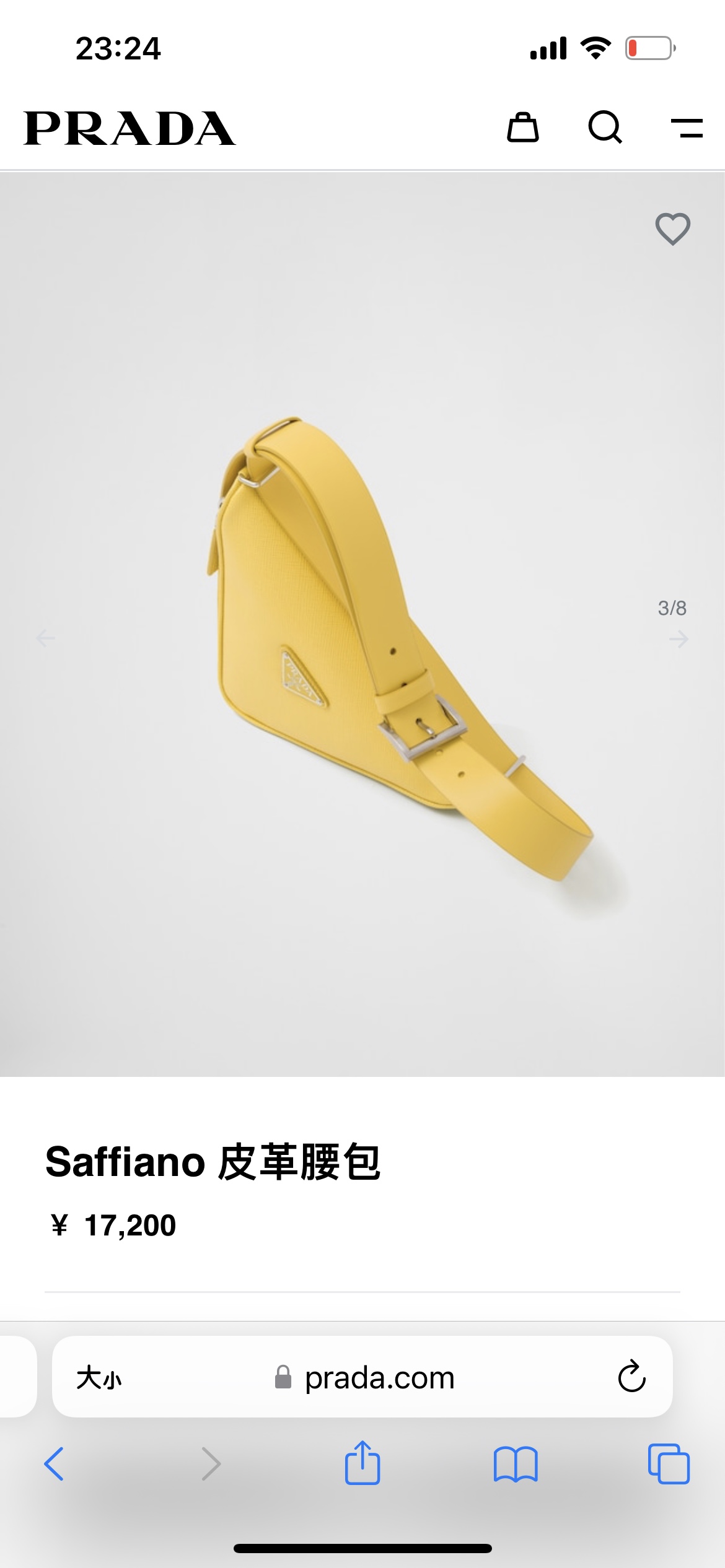The height and width of the screenshot is (1568, 725).
Task: Add the bag to wishlist heart
Action: [672, 229]
